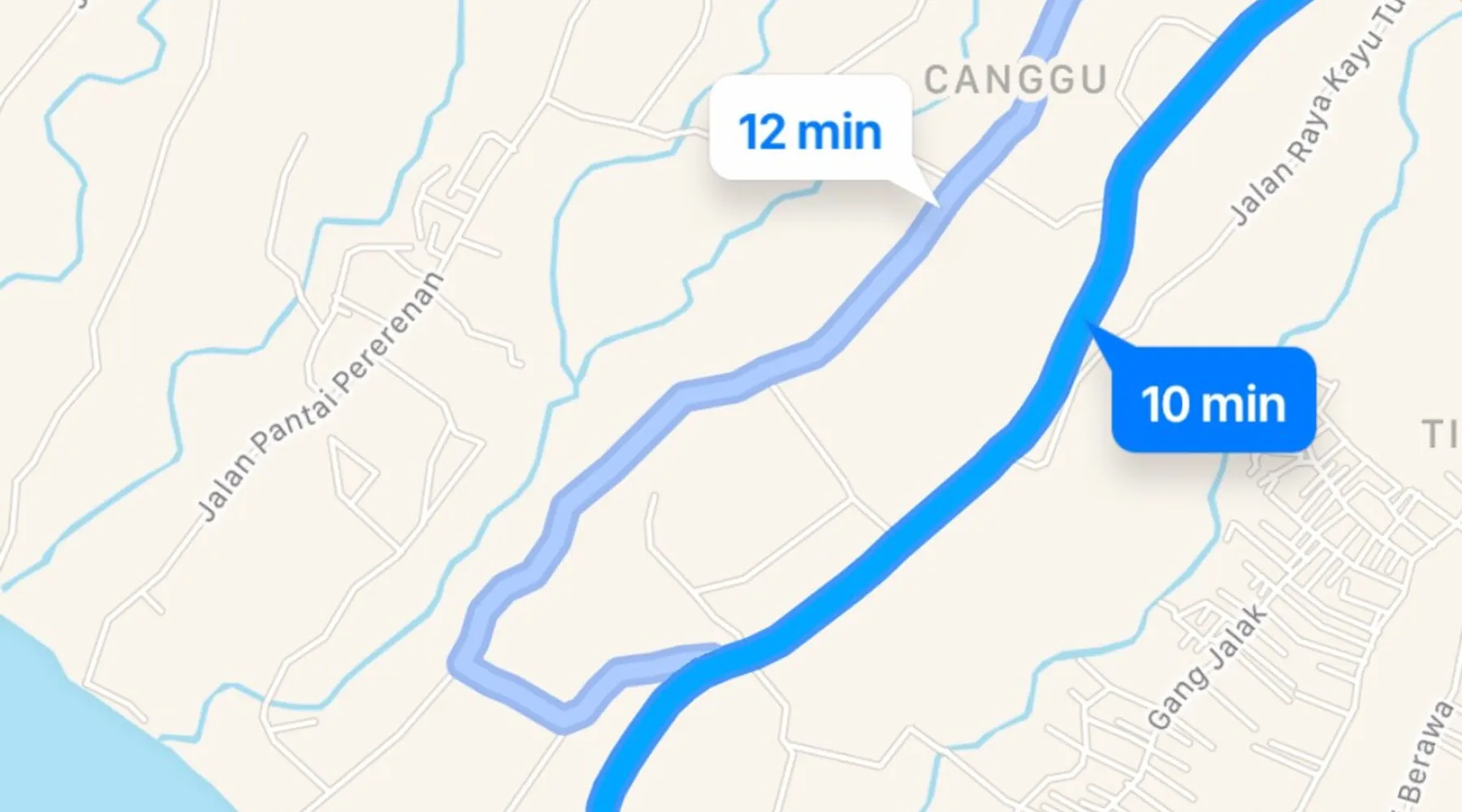Viewport: 1462px width, 812px height.
Task: Tap the 10 min route callout
Action: (x=1213, y=401)
